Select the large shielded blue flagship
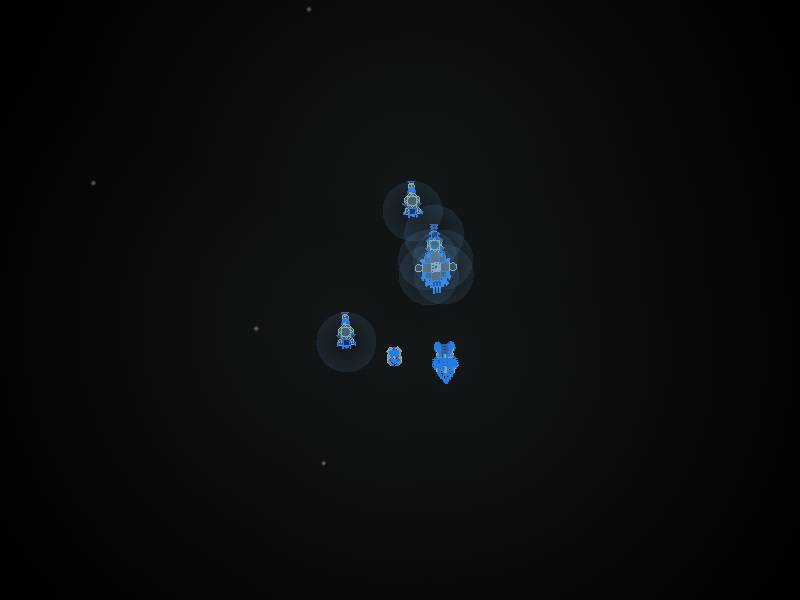Image resolution: width=800 pixels, height=600 pixels. [x=436, y=269]
